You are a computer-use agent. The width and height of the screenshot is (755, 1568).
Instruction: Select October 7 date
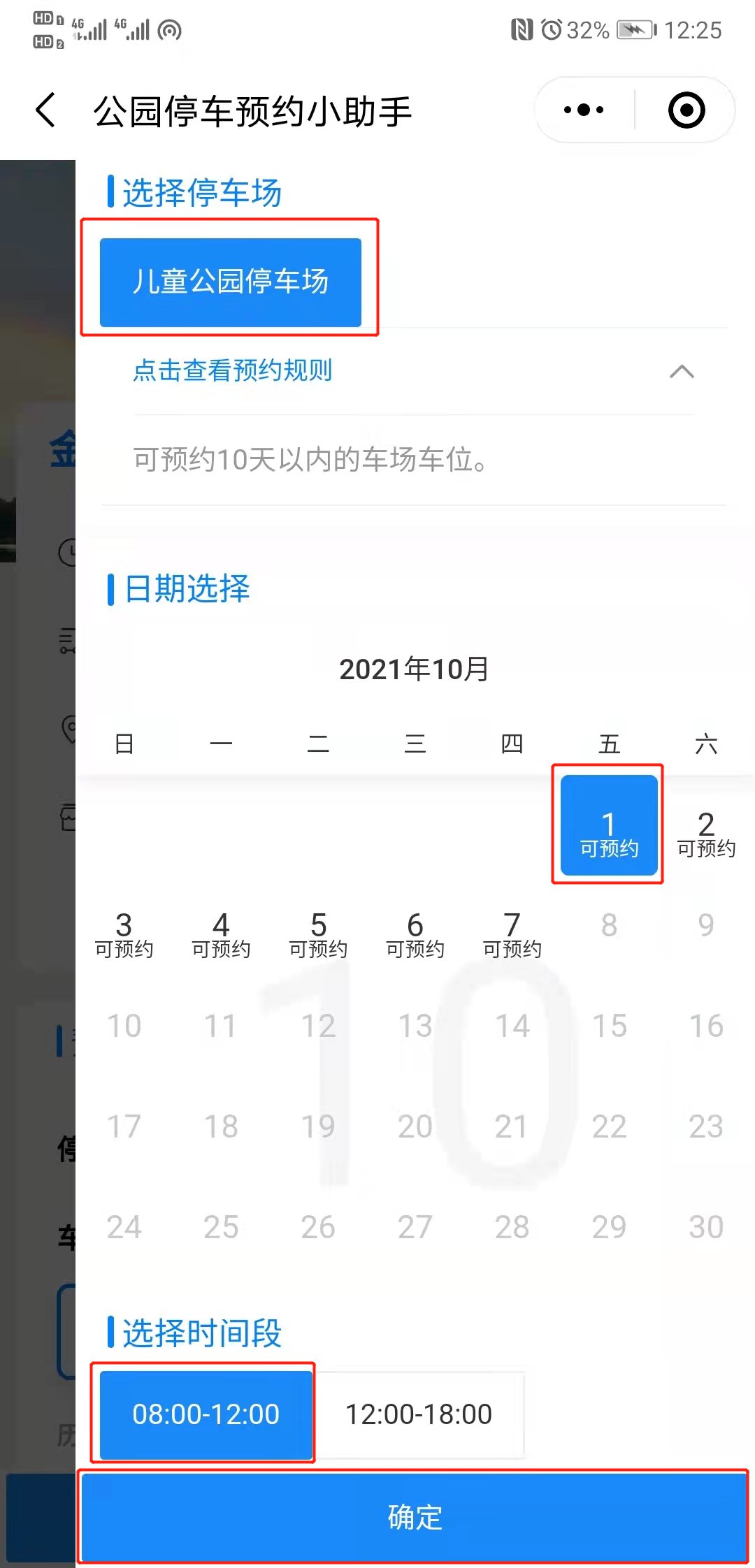coord(512,934)
